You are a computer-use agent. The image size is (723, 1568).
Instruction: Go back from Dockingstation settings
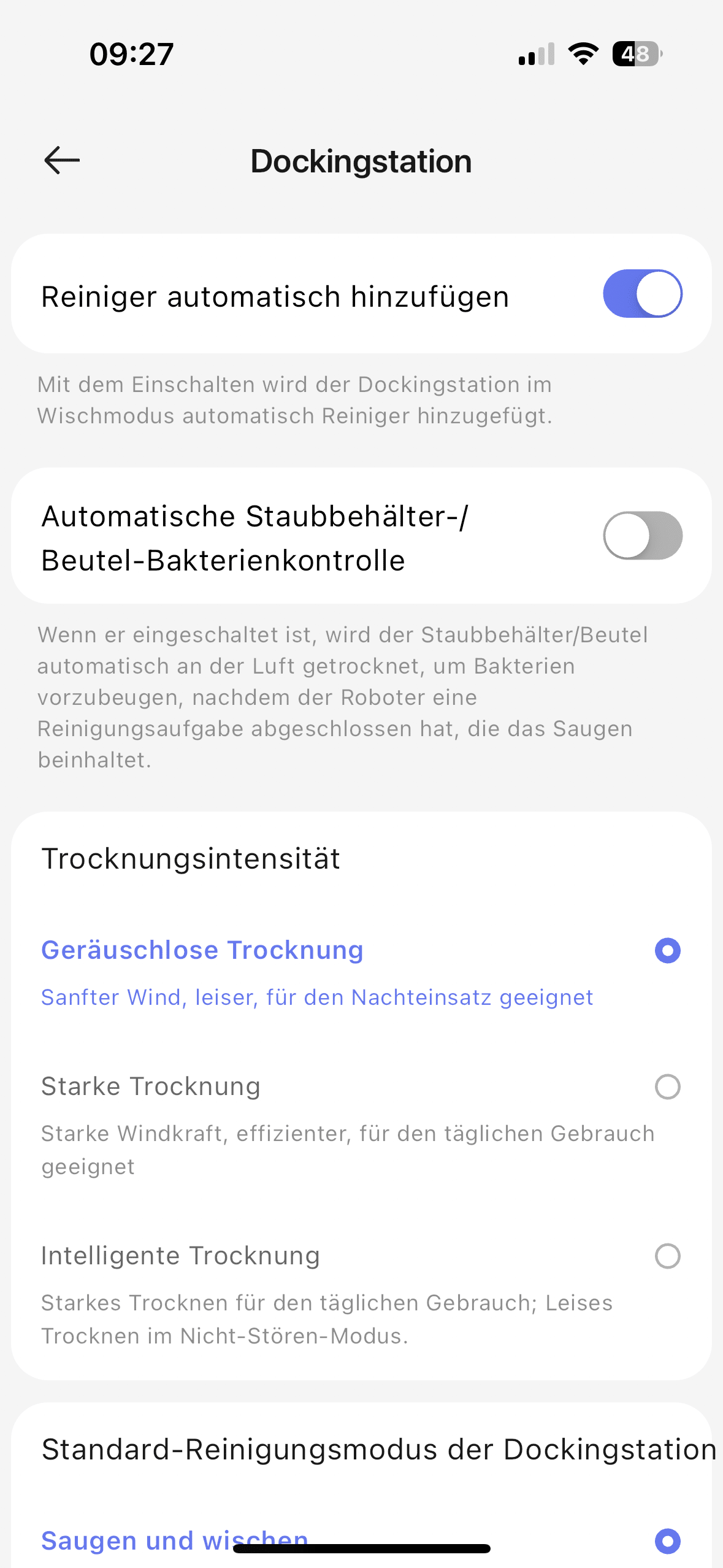(62, 161)
